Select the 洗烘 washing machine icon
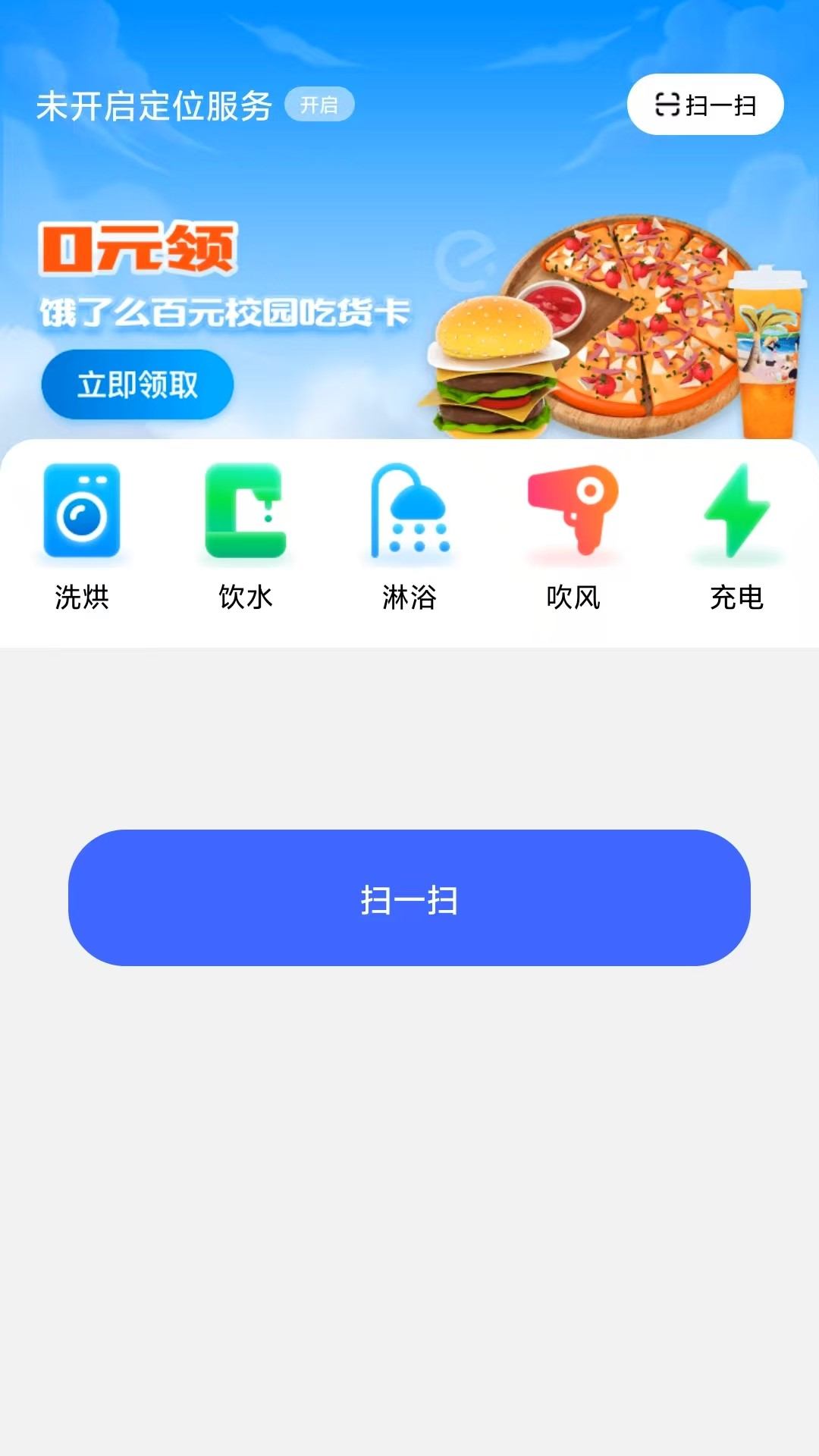Viewport: 819px width, 1456px height. coord(83,513)
